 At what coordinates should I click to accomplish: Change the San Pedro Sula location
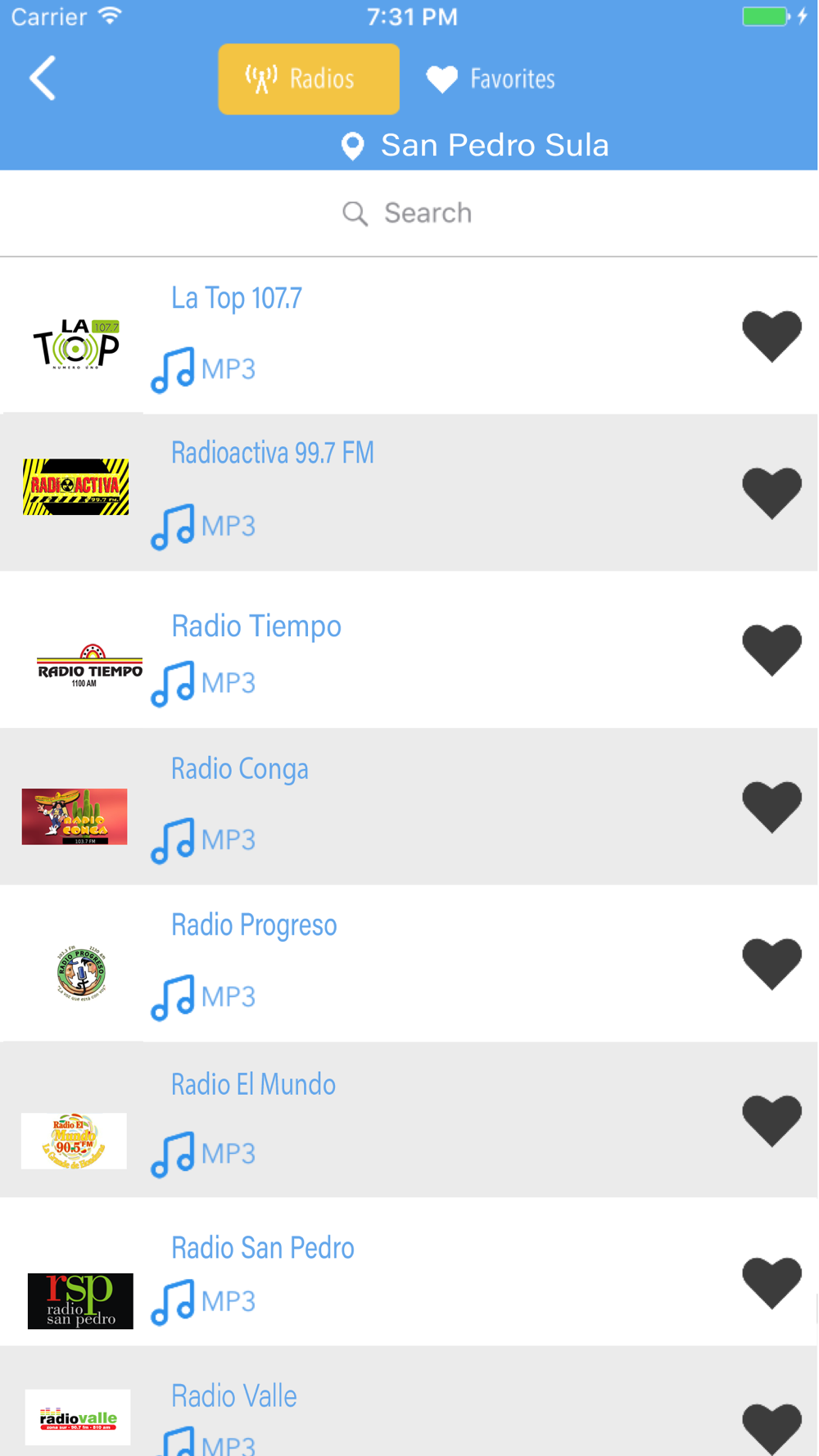pyautogui.click(x=475, y=145)
